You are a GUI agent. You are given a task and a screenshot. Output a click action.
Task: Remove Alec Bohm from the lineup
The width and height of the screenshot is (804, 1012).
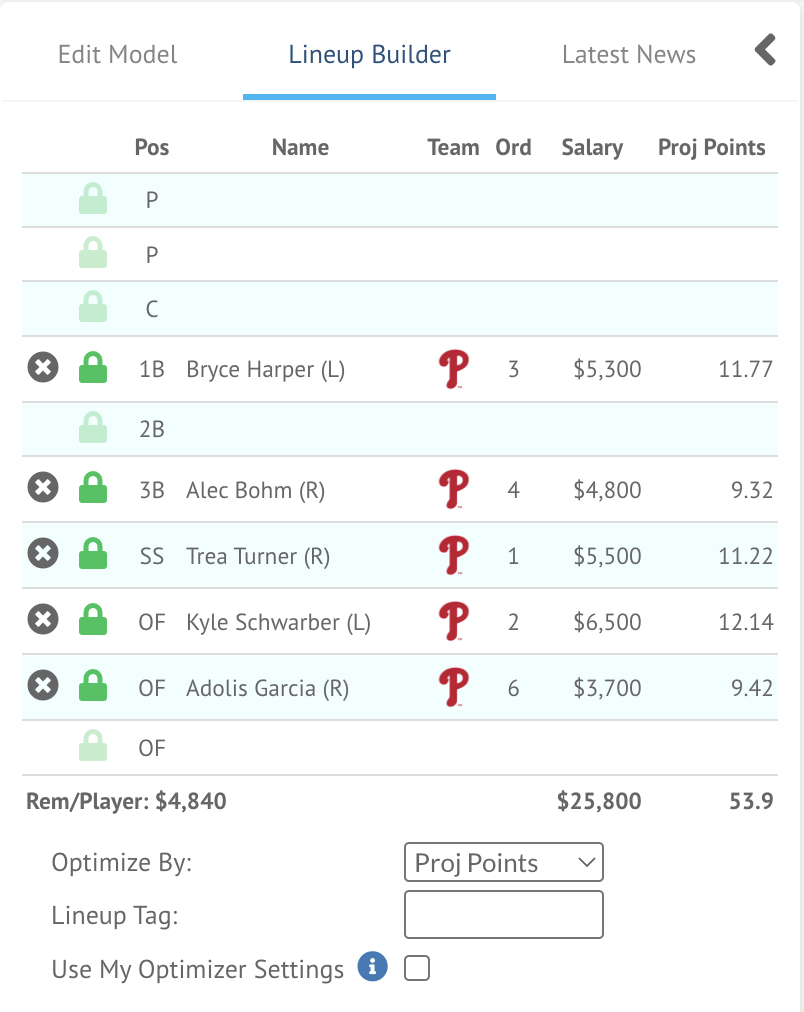point(42,489)
